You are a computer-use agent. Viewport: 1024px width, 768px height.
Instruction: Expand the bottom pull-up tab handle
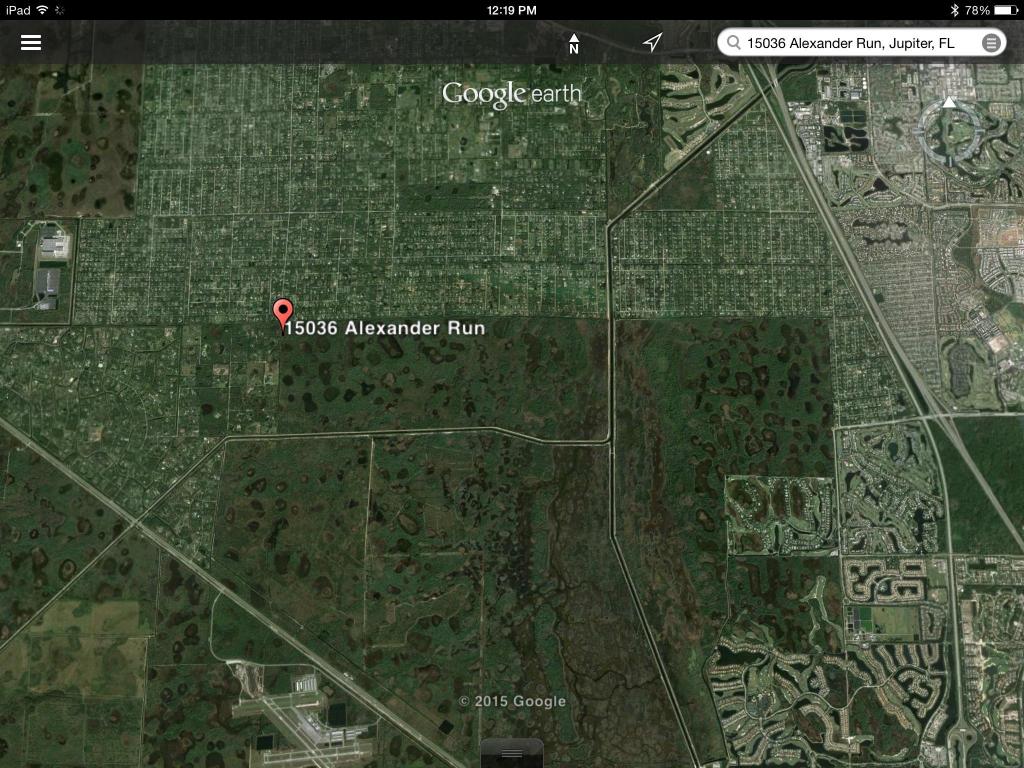512,753
